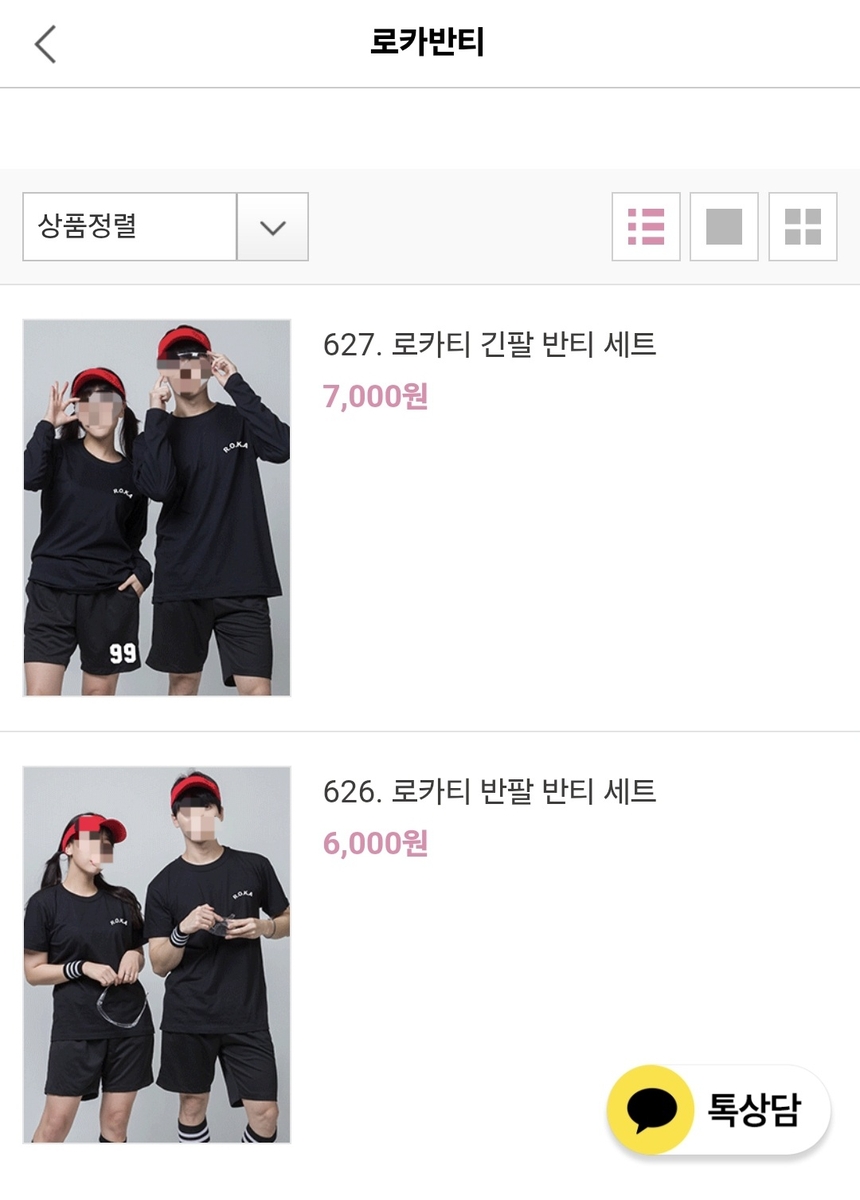Go back from the 로카반티 page
Viewport: 860px width, 1200px height.
[x=46, y=45]
